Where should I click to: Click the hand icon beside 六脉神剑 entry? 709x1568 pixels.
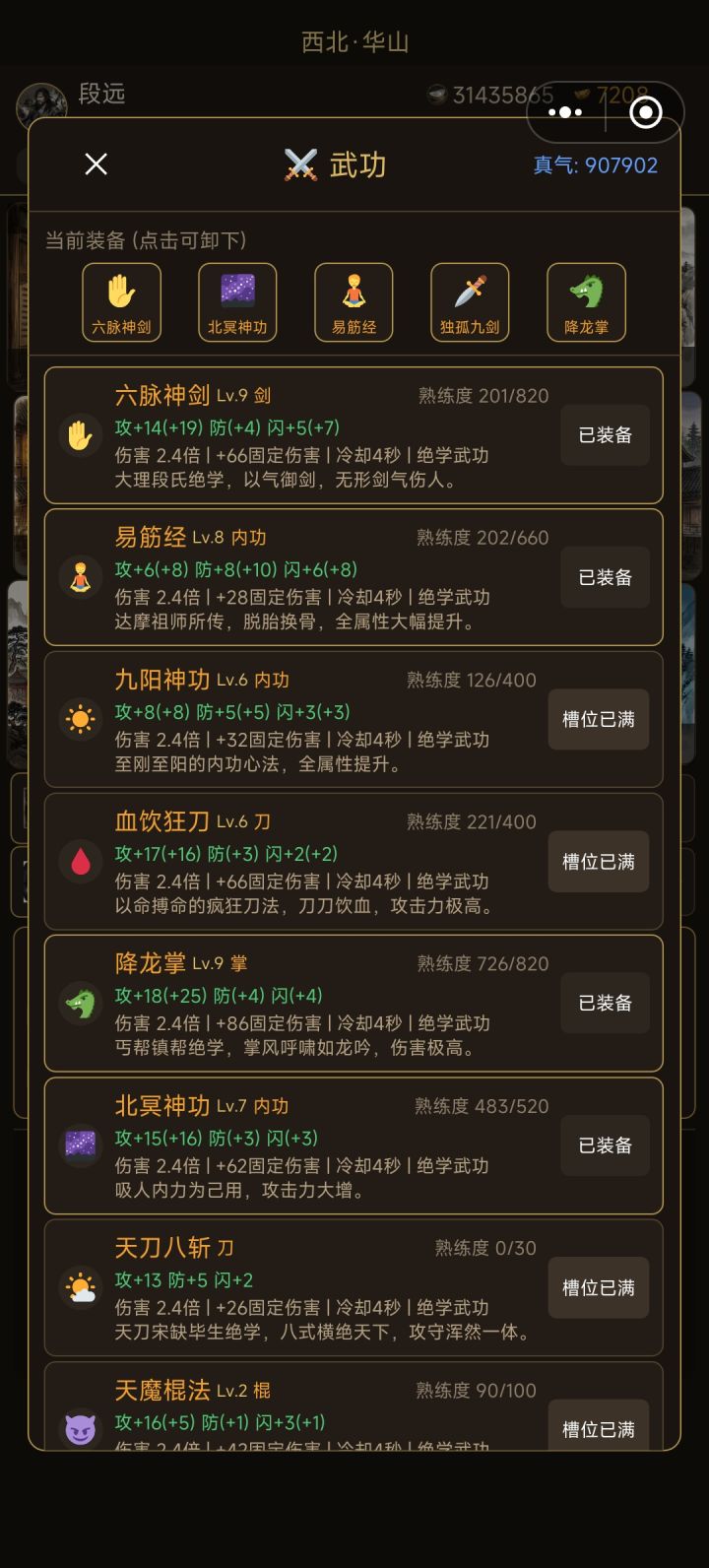81,434
